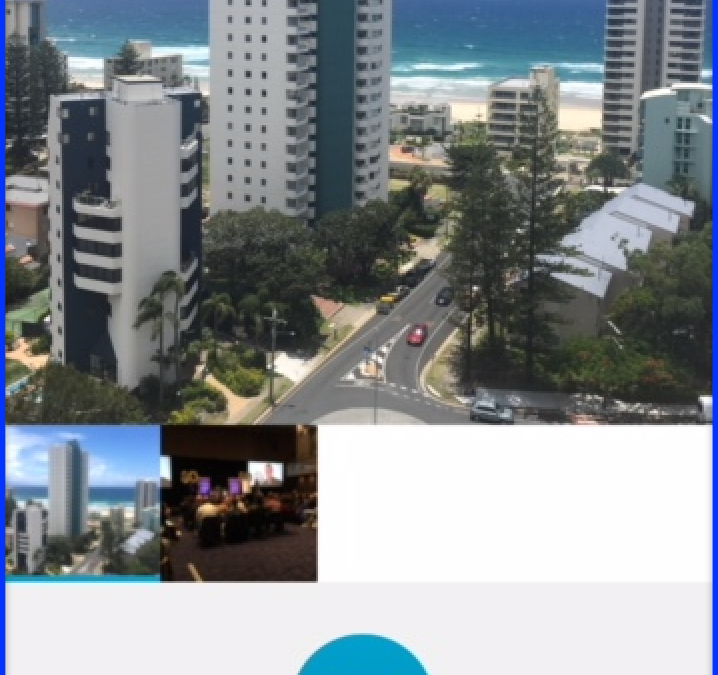The height and width of the screenshot is (675, 718).
Task: Open the large beach photo preview
Action: tap(359, 212)
